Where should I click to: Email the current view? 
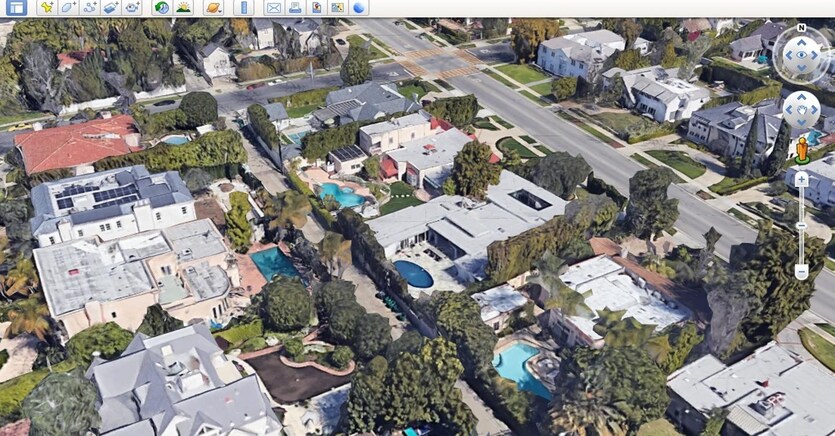click(x=273, y=7)
